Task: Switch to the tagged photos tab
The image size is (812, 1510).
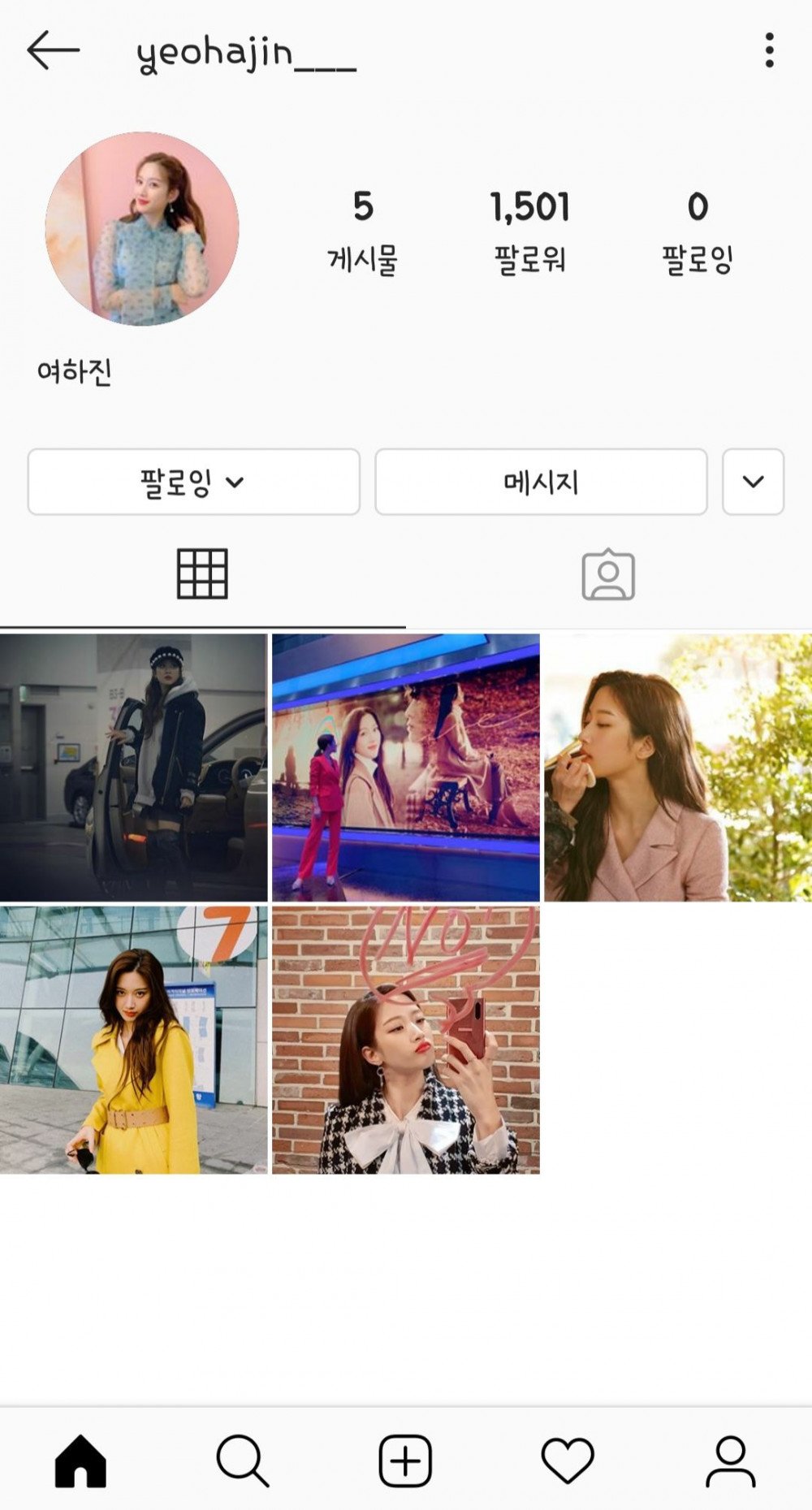Action: coord(608,574)
